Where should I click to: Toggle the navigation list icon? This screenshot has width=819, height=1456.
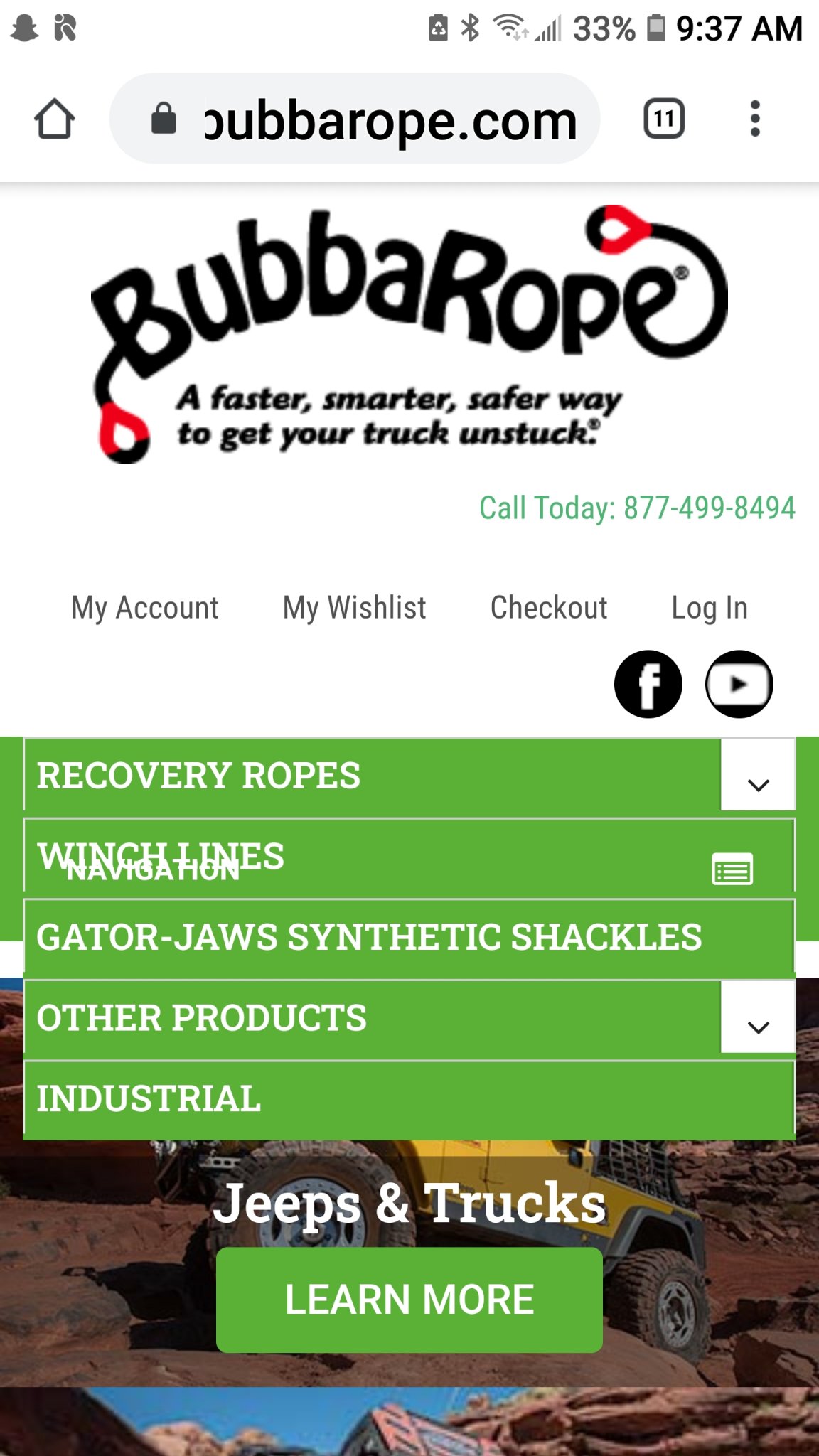(x=732, y=869)
